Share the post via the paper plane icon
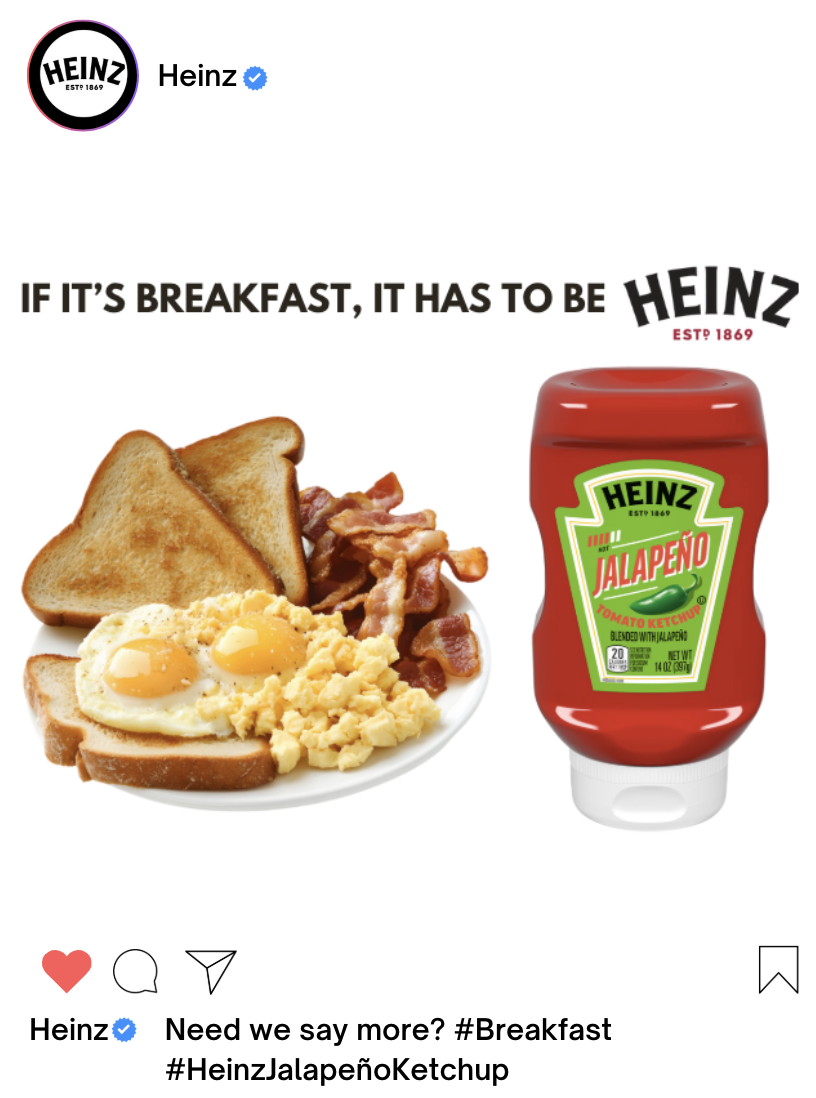 tap(211, 970)
